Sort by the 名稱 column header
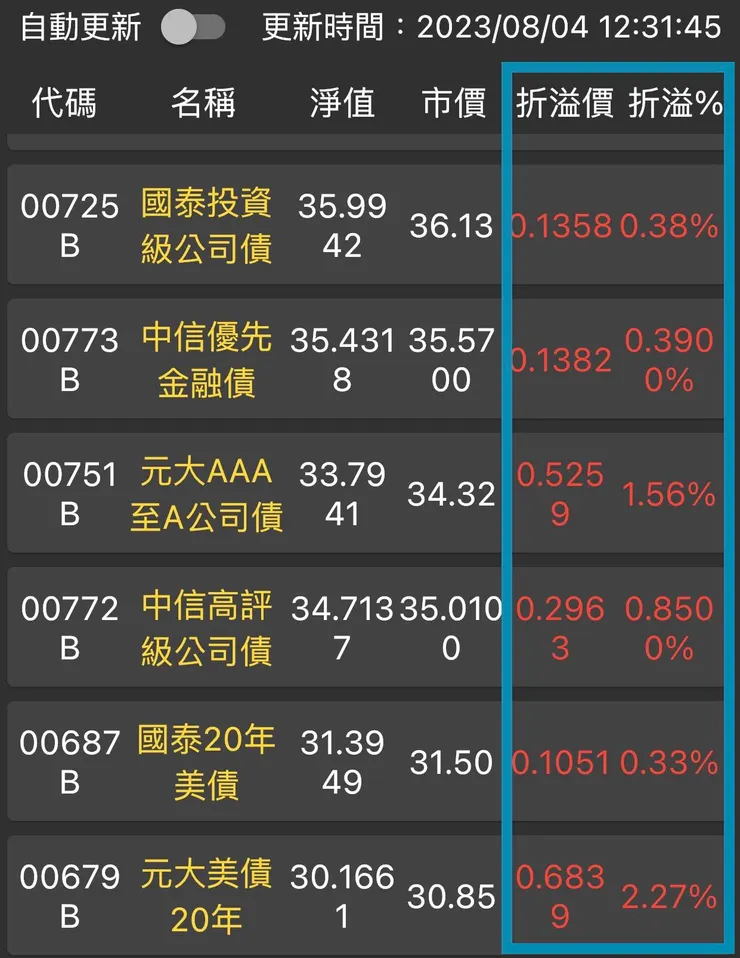The height and width of the screenshot is (958, 740). click(x=204, y=102)
